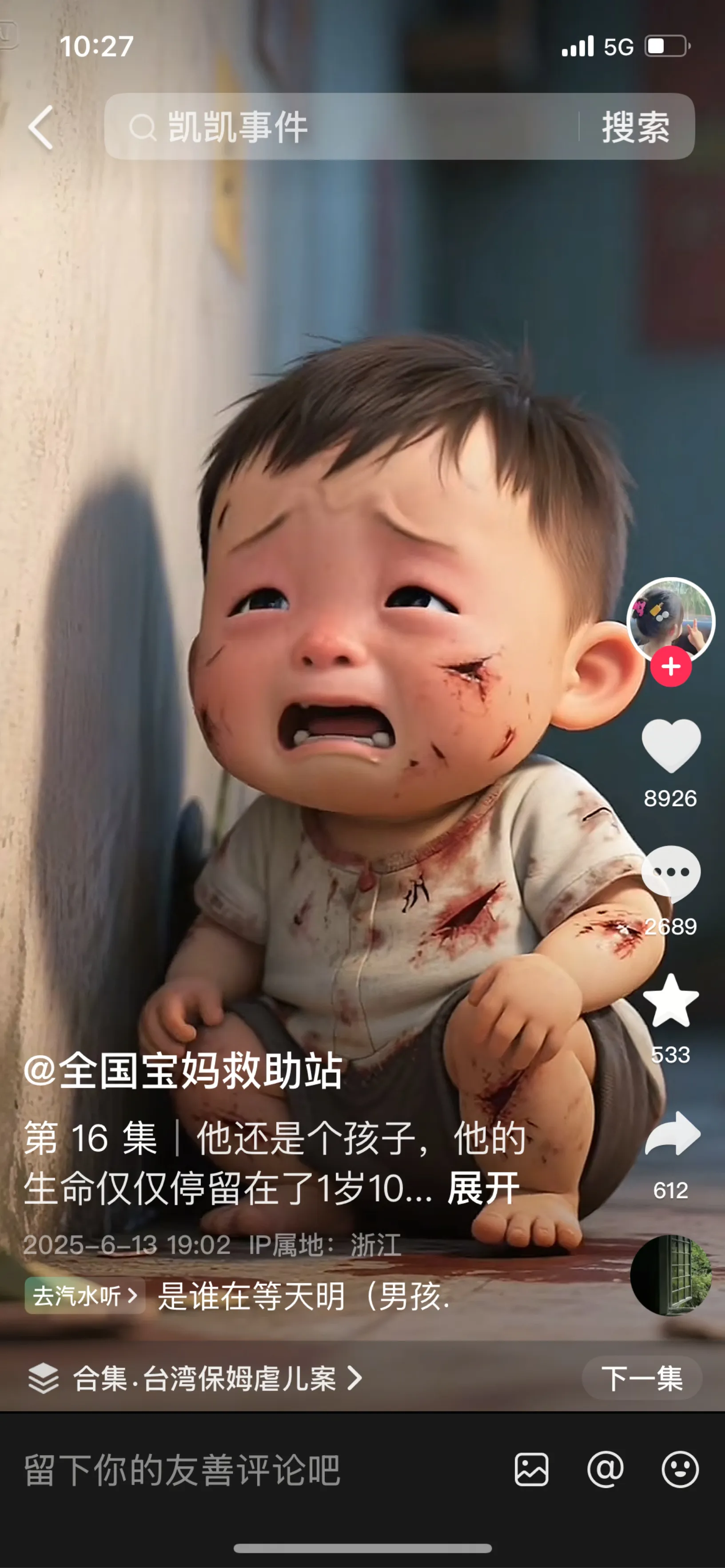The image size is (725, 1568).
Task: Open the search field showing 凯凯事件
Action: click(x=341, y=127)
